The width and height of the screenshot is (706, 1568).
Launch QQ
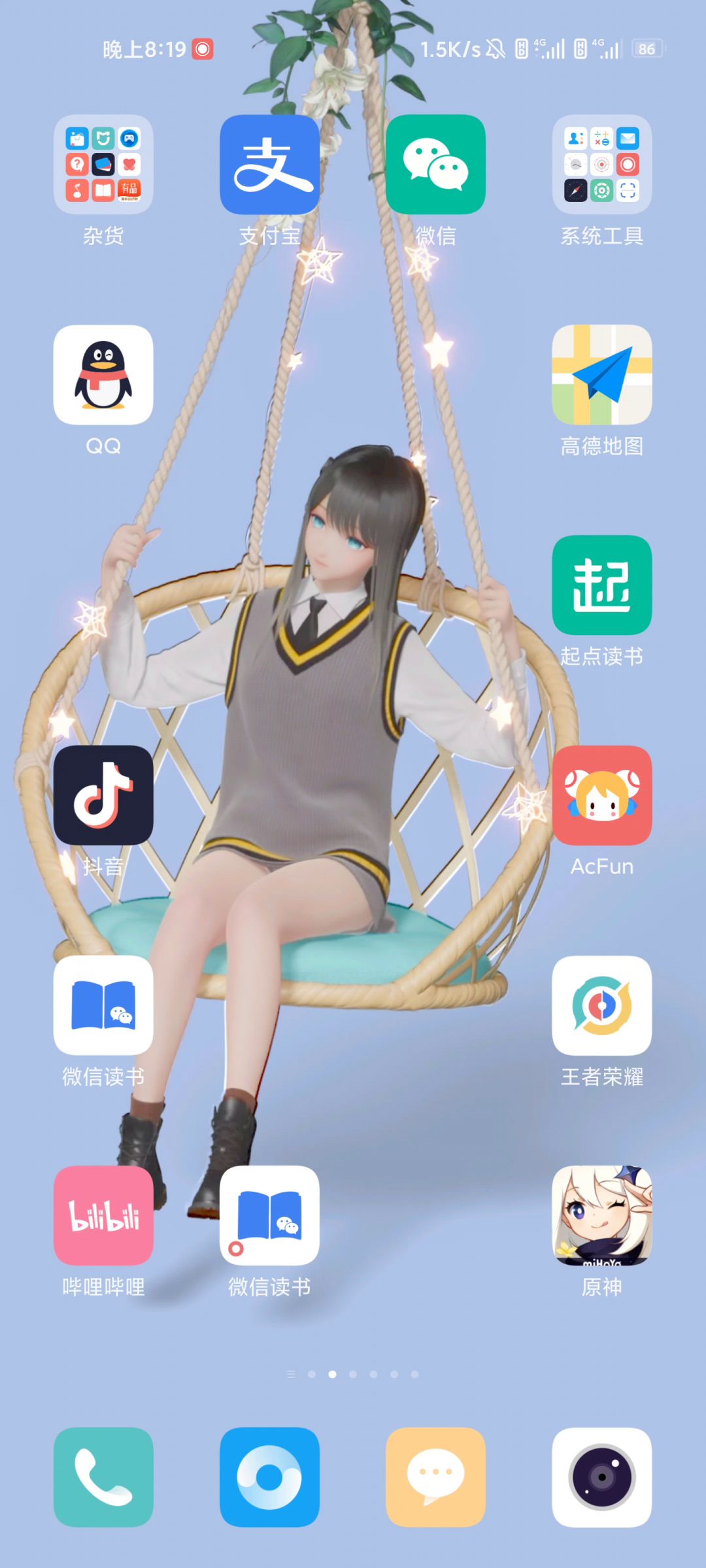pos(103,375)
